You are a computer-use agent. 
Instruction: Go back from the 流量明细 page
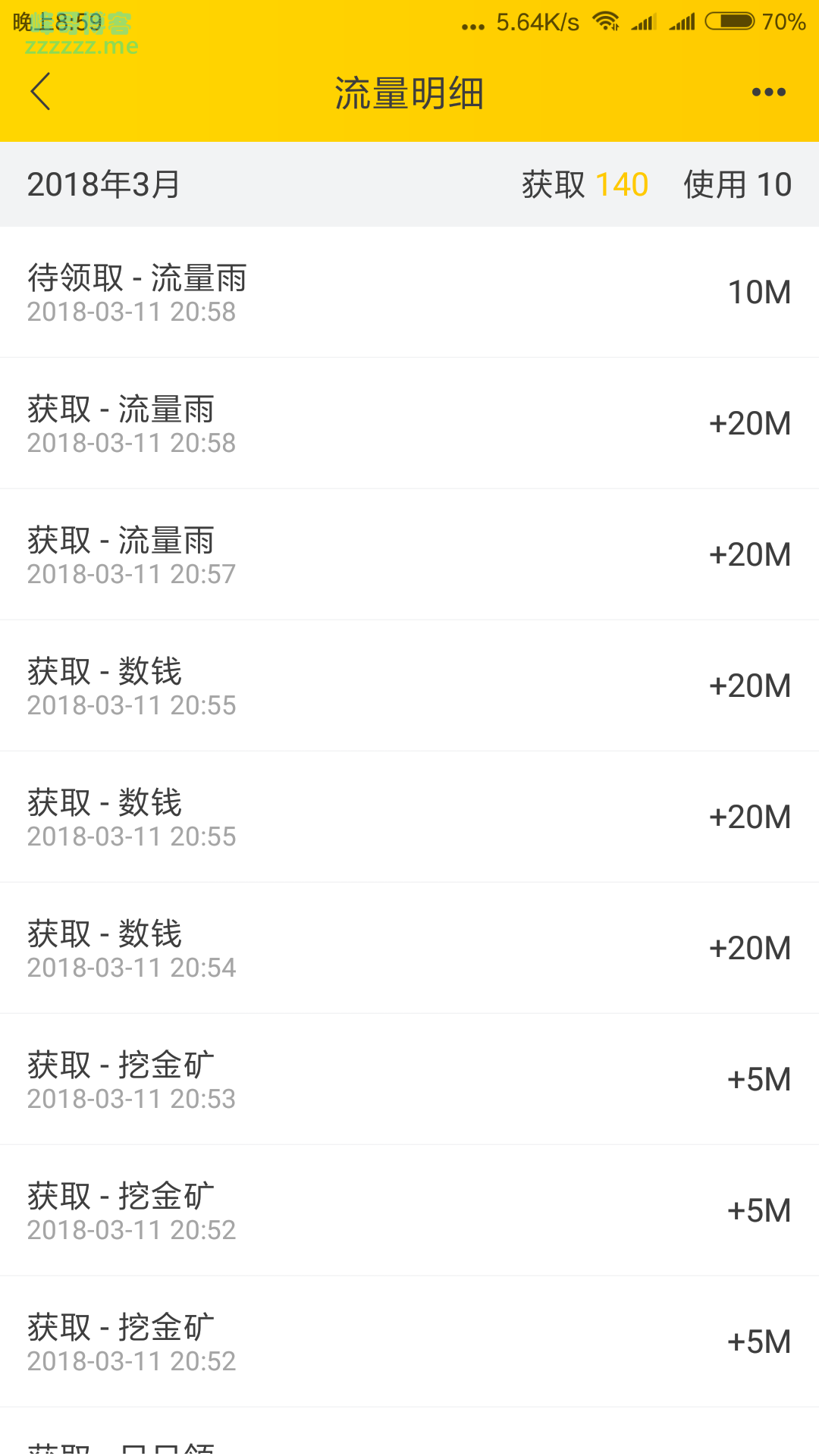[41, 92]
